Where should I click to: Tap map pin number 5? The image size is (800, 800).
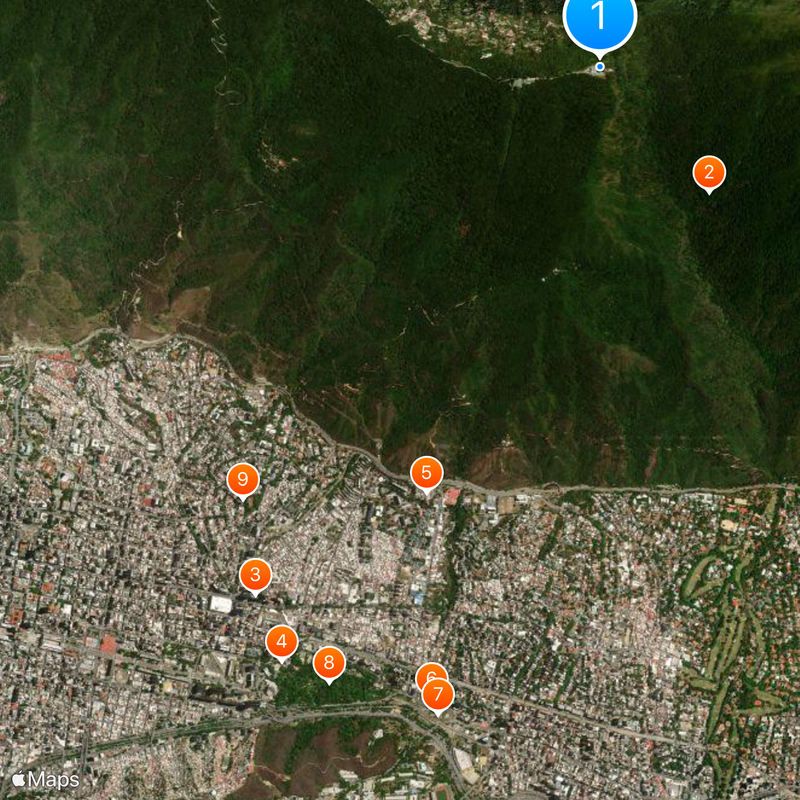pos(426,472)
